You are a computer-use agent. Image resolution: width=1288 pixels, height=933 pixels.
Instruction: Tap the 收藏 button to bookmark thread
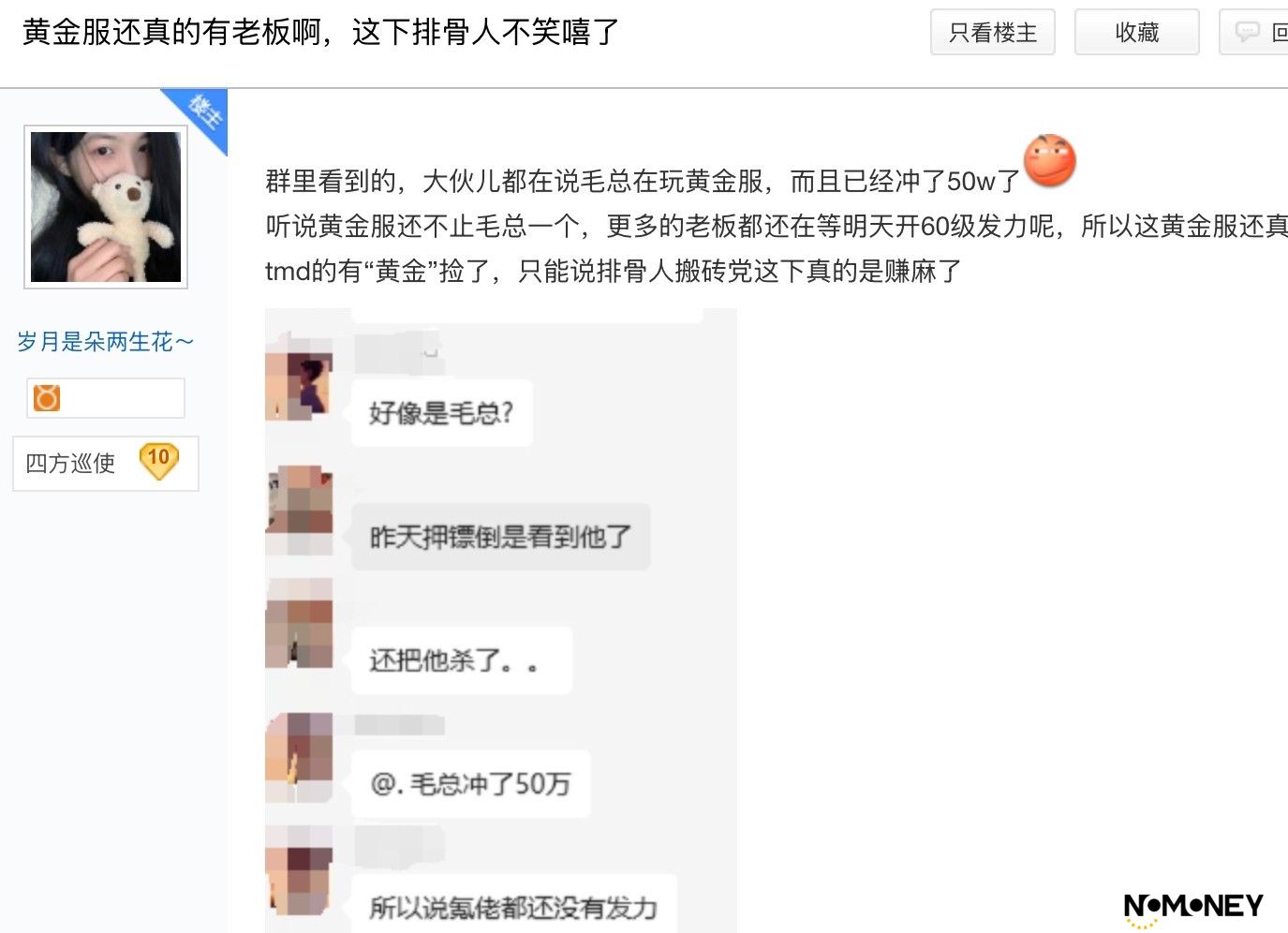(1136, 33)
